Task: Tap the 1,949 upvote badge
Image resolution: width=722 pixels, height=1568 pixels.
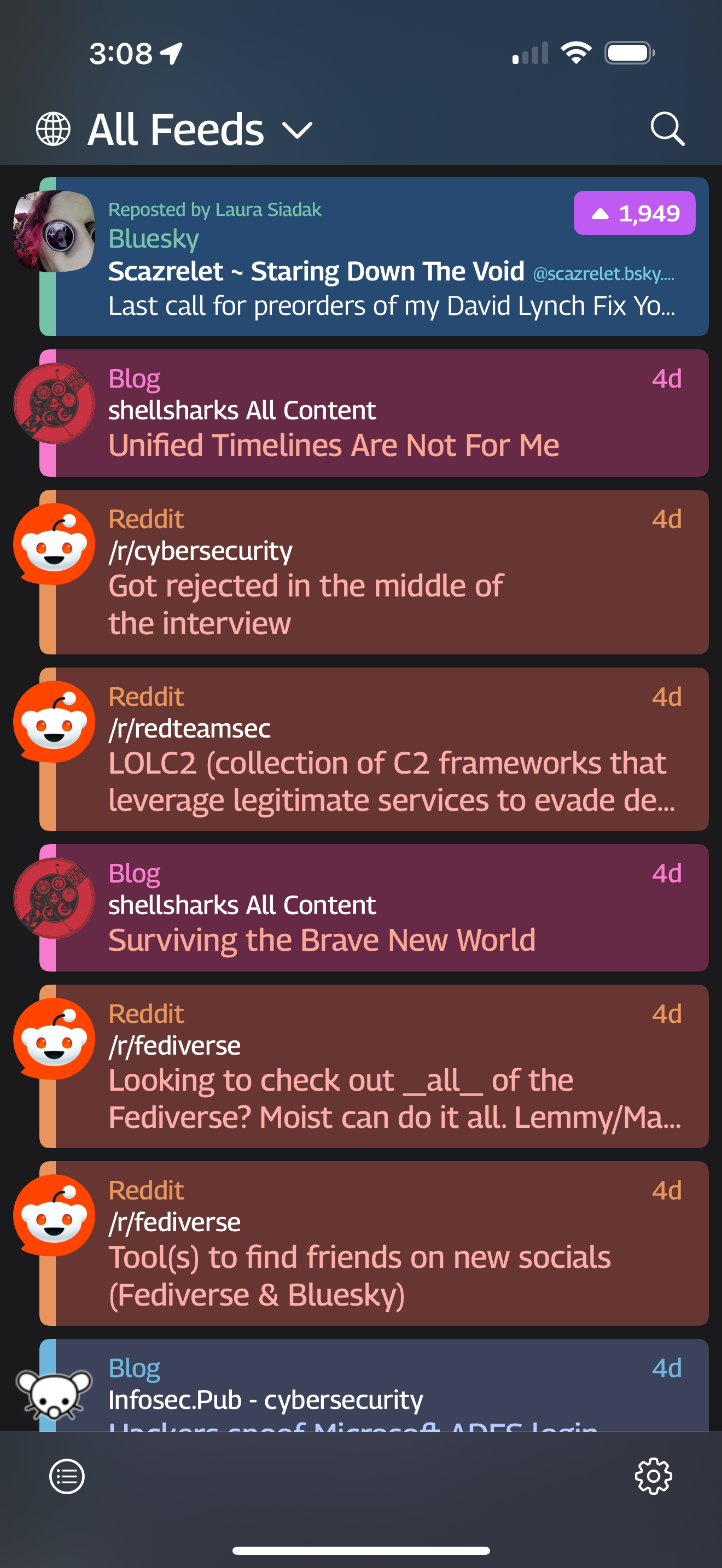Action: coord(634,213)
